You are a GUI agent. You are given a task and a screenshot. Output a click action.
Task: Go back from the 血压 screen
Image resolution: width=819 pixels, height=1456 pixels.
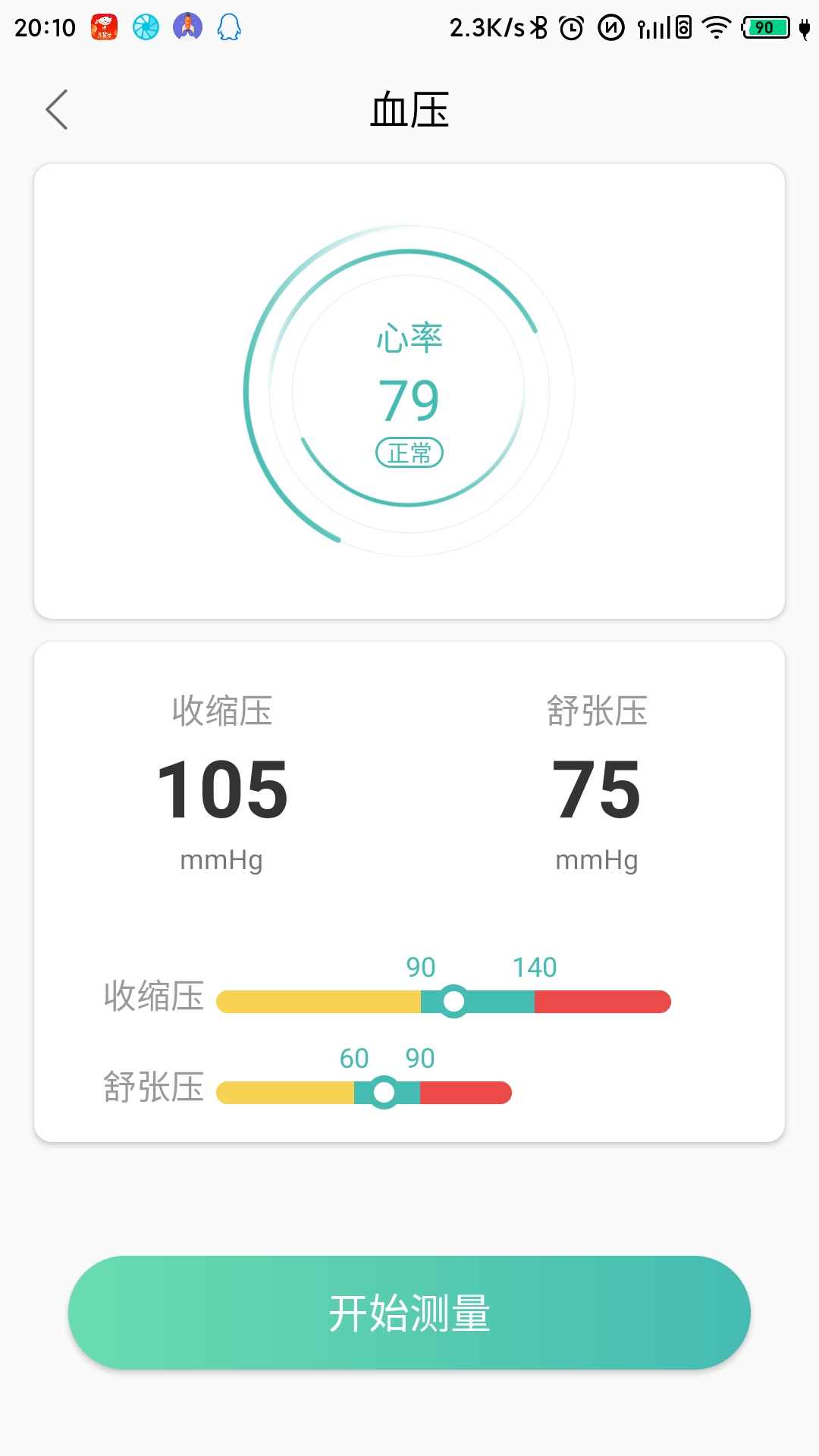tap(57, 110)
